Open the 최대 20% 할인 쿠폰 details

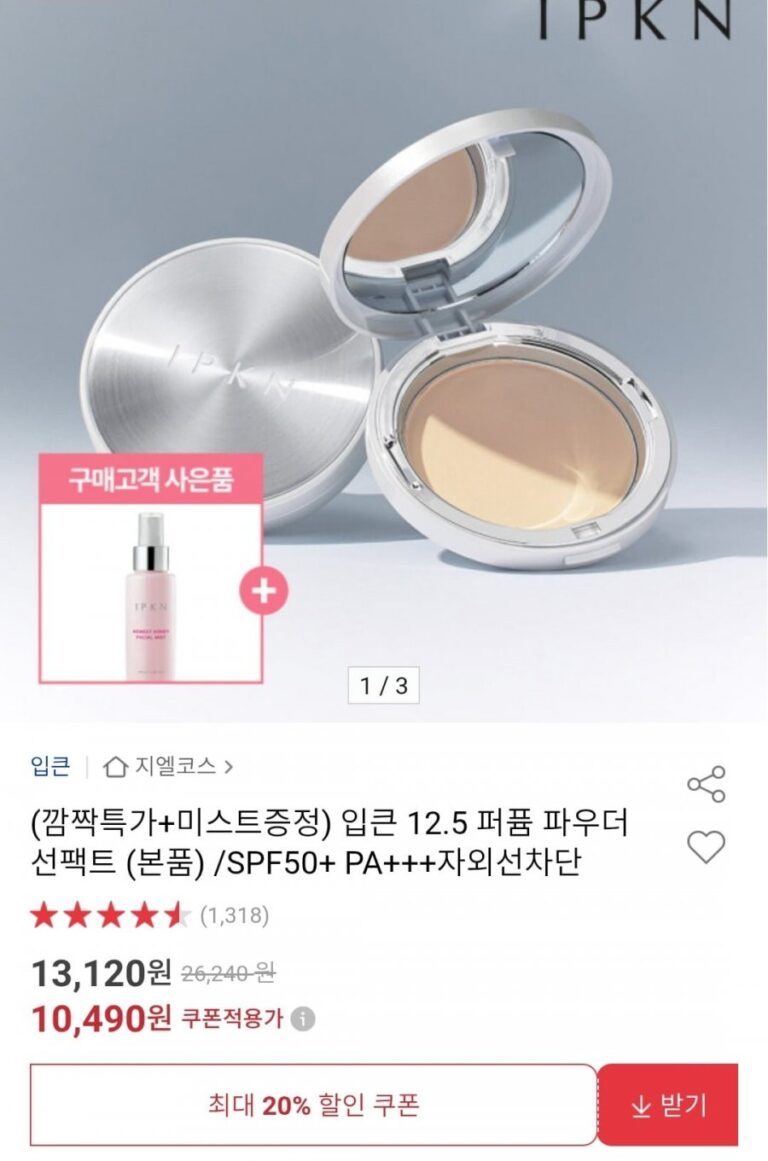tap(313, 1104)
